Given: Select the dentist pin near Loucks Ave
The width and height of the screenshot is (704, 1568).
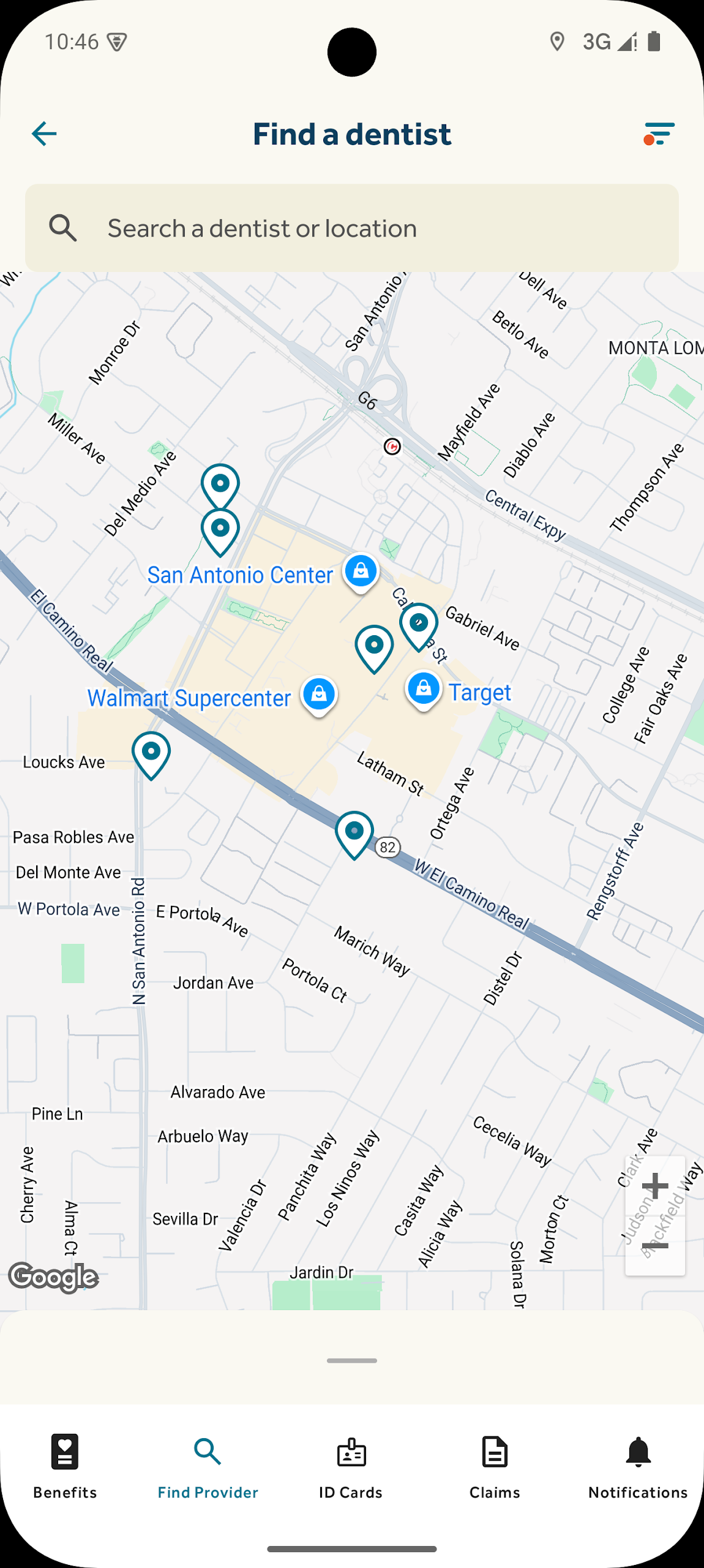Looking at the screenshot, I should 151,753.
